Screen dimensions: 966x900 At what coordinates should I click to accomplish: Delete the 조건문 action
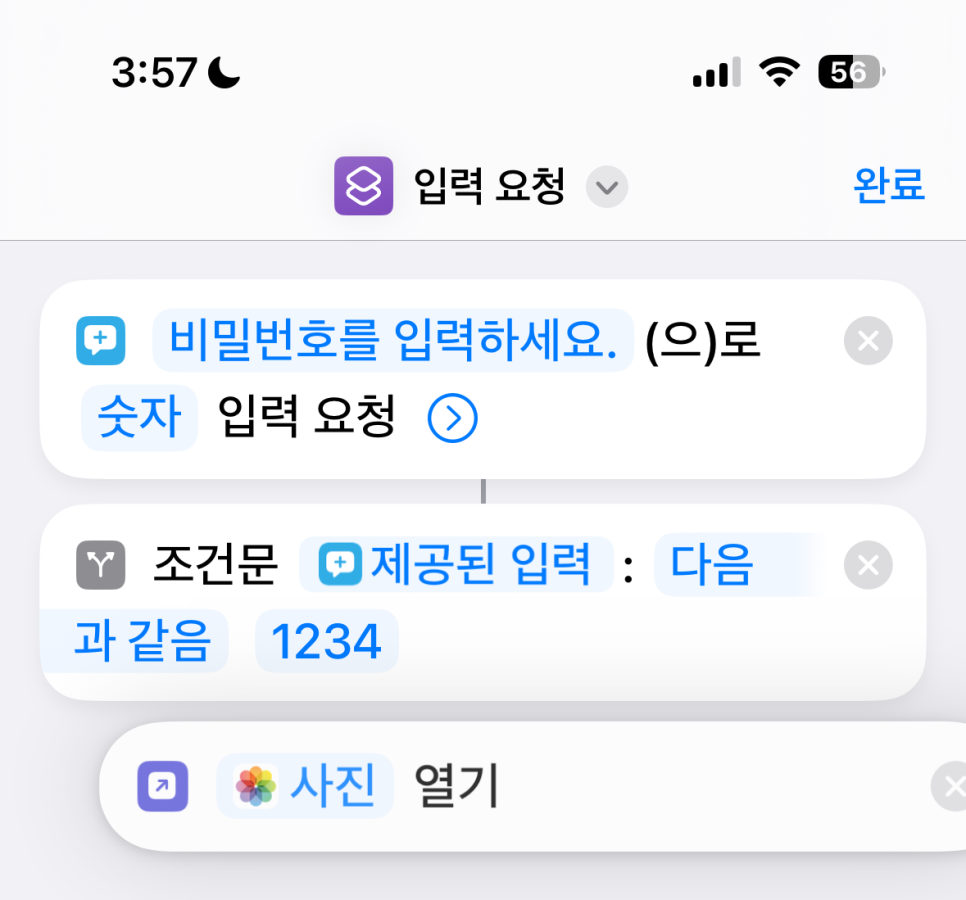coord(867,566)
